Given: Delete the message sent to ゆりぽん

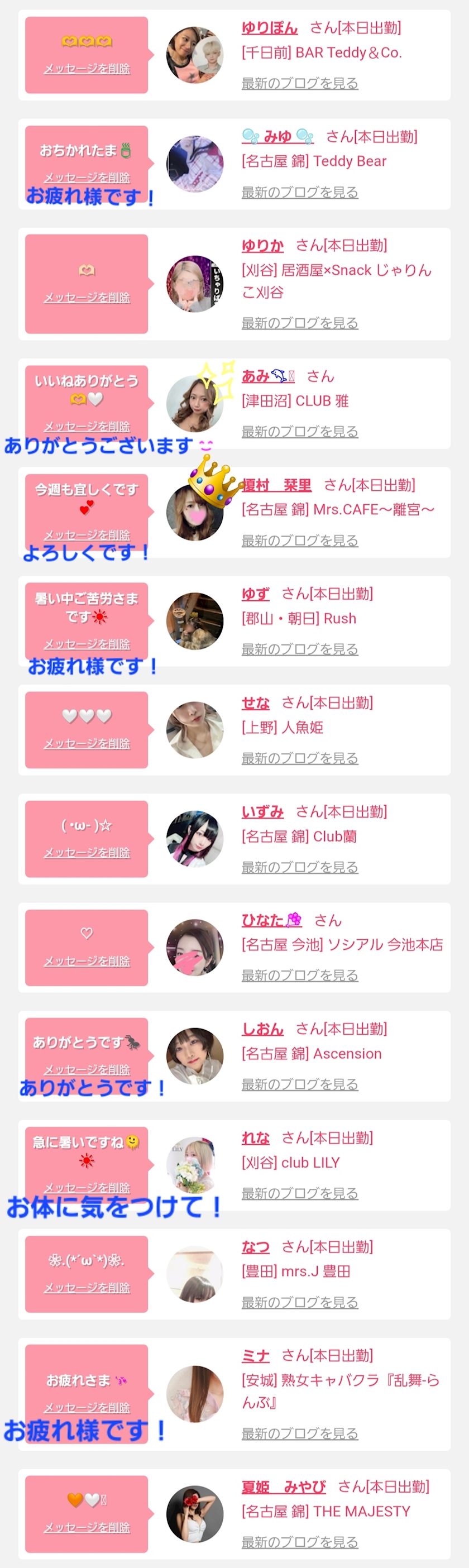Looking at the screenshot, I should coord(87,69).
